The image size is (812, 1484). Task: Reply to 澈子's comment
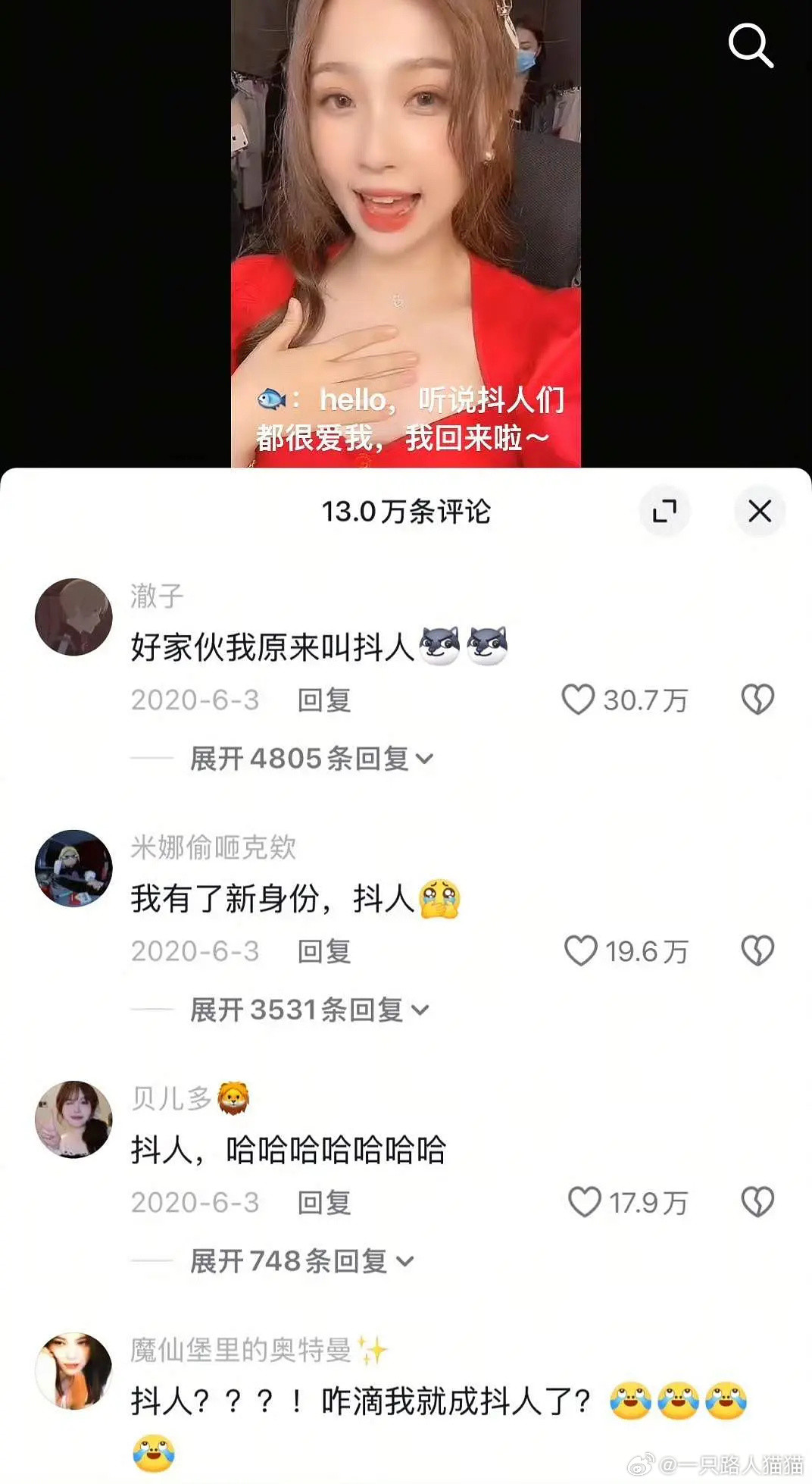coord(323,700)
